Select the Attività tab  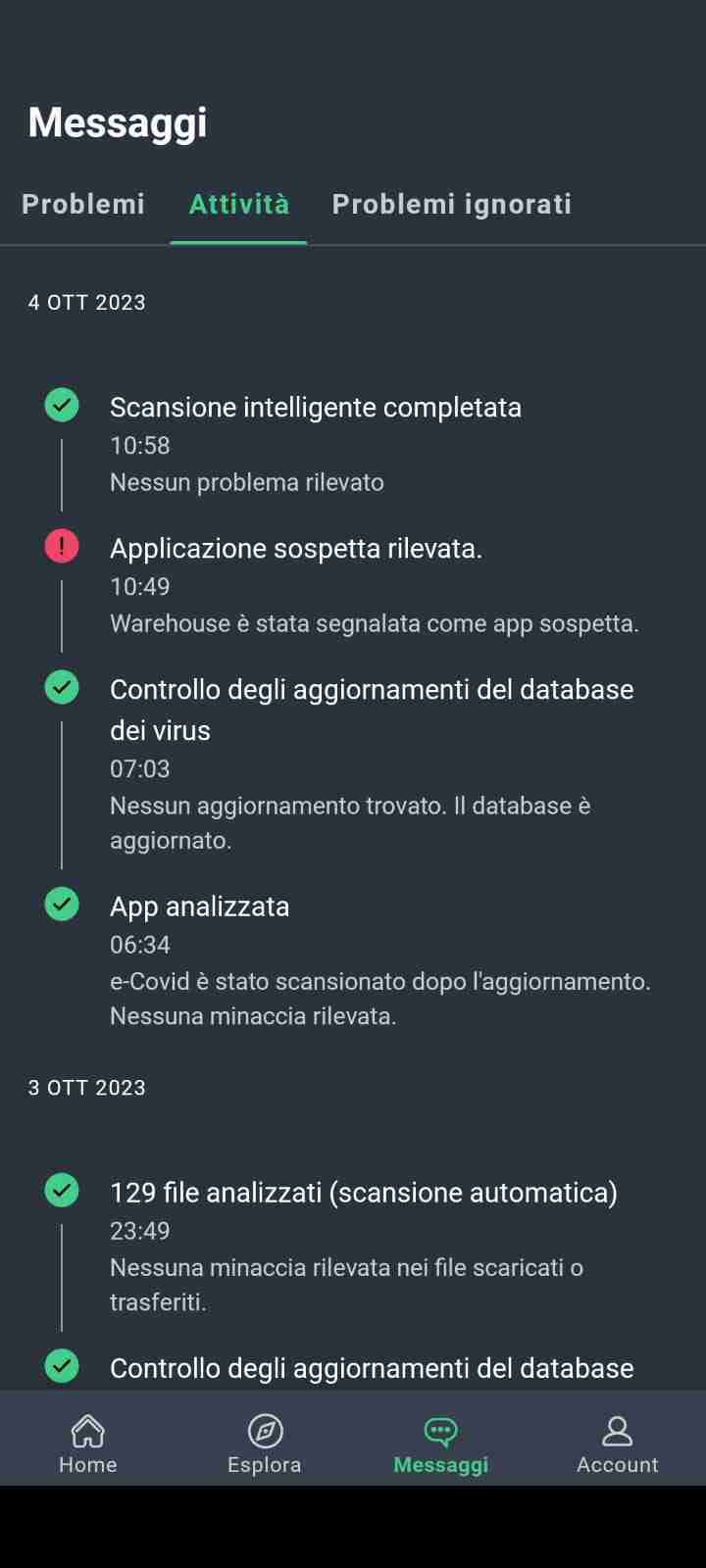(x=238, y=204)
